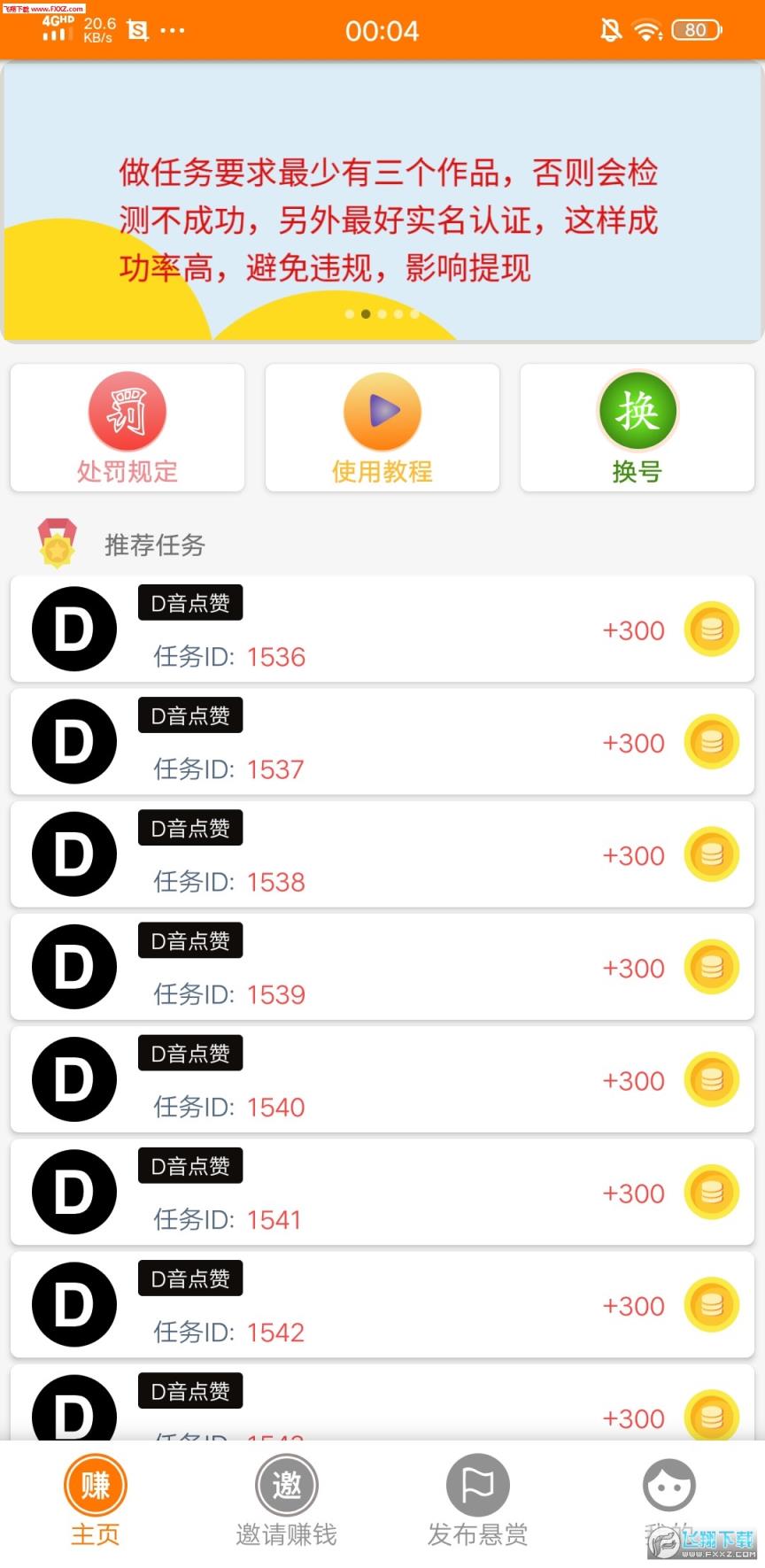This screenshot has height=1568, width=765.
Task: Open the 处罚规定 penalty rules icon
Action: [127, 412]
